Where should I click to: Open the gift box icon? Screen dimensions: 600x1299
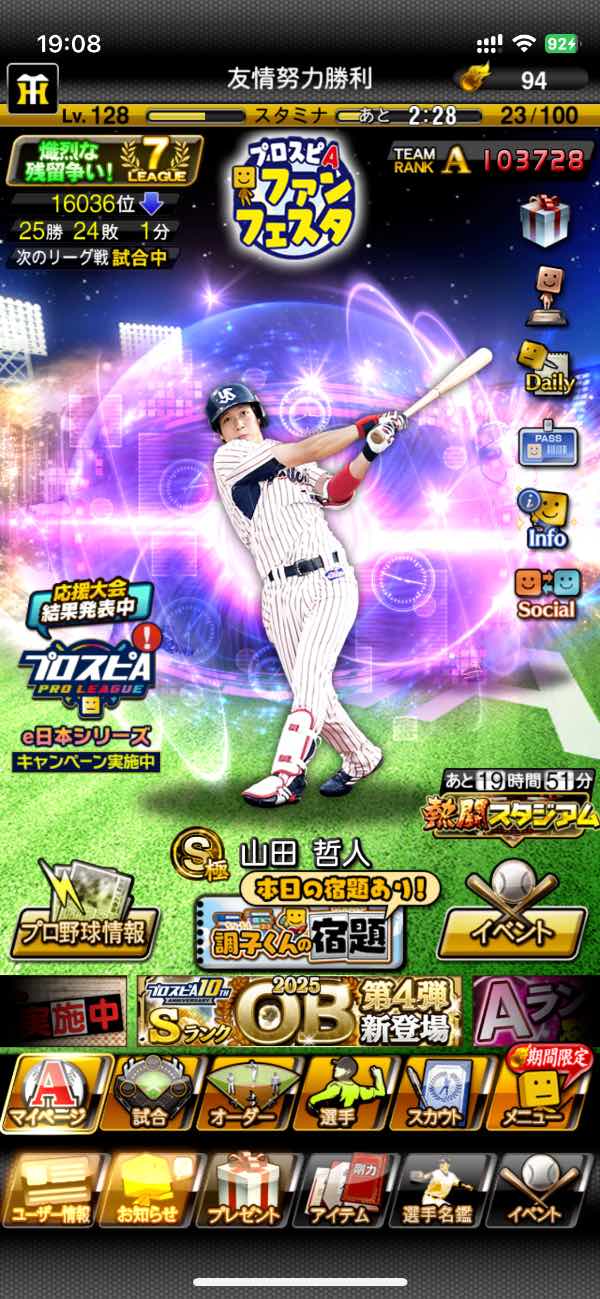[544, 219]
